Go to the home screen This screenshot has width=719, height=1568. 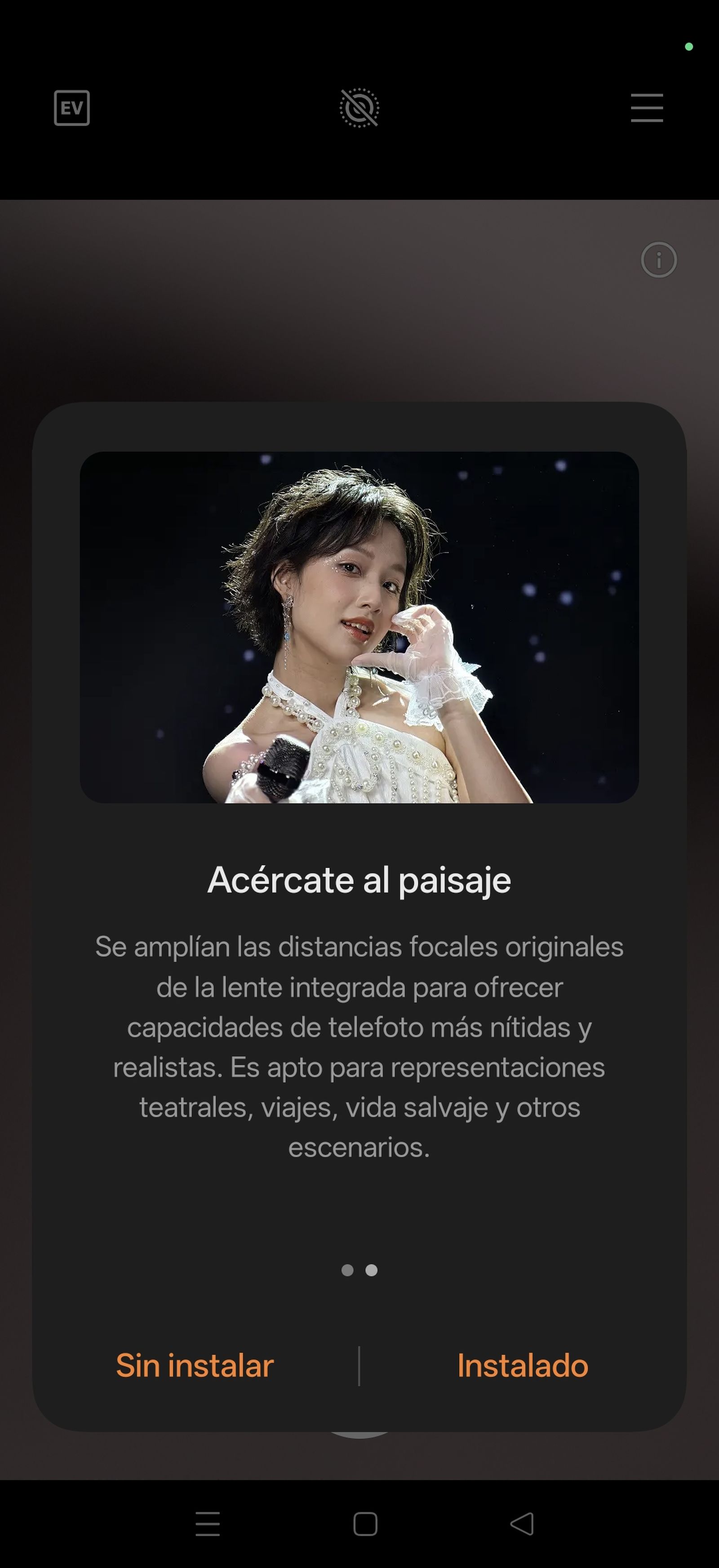coord(365,1523)
